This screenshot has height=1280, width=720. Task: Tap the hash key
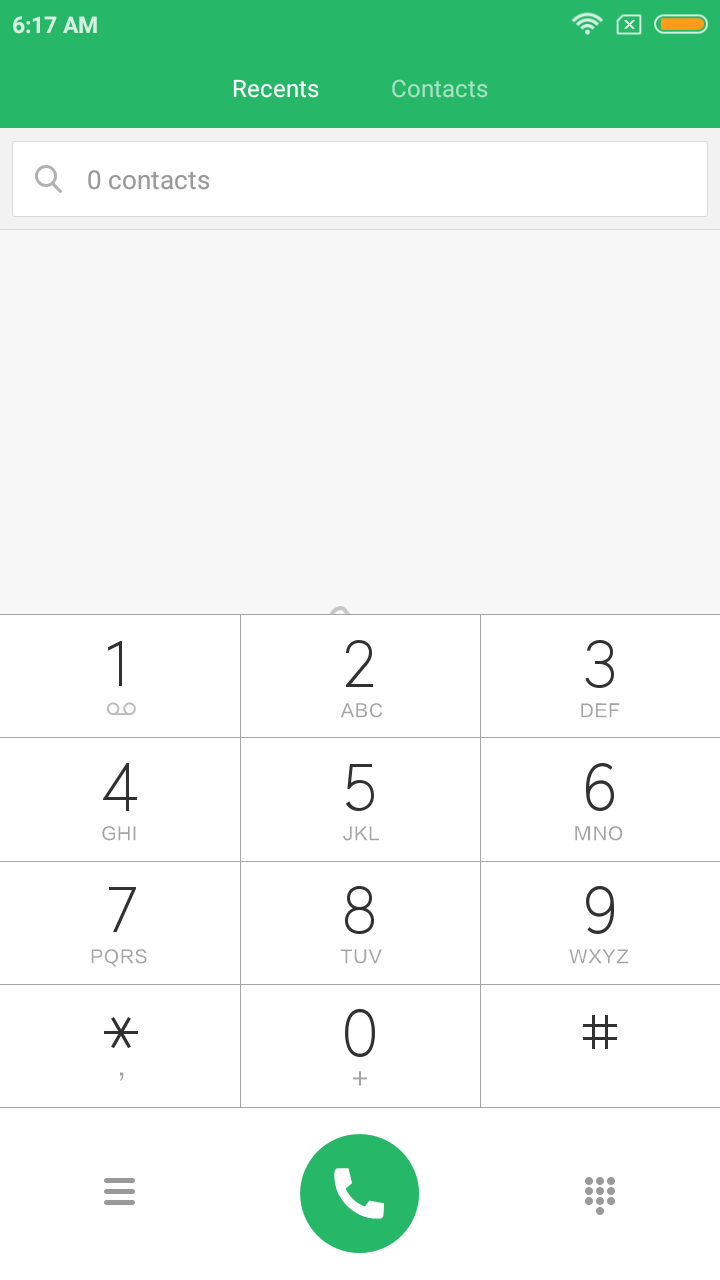[x=600, y=1046]
